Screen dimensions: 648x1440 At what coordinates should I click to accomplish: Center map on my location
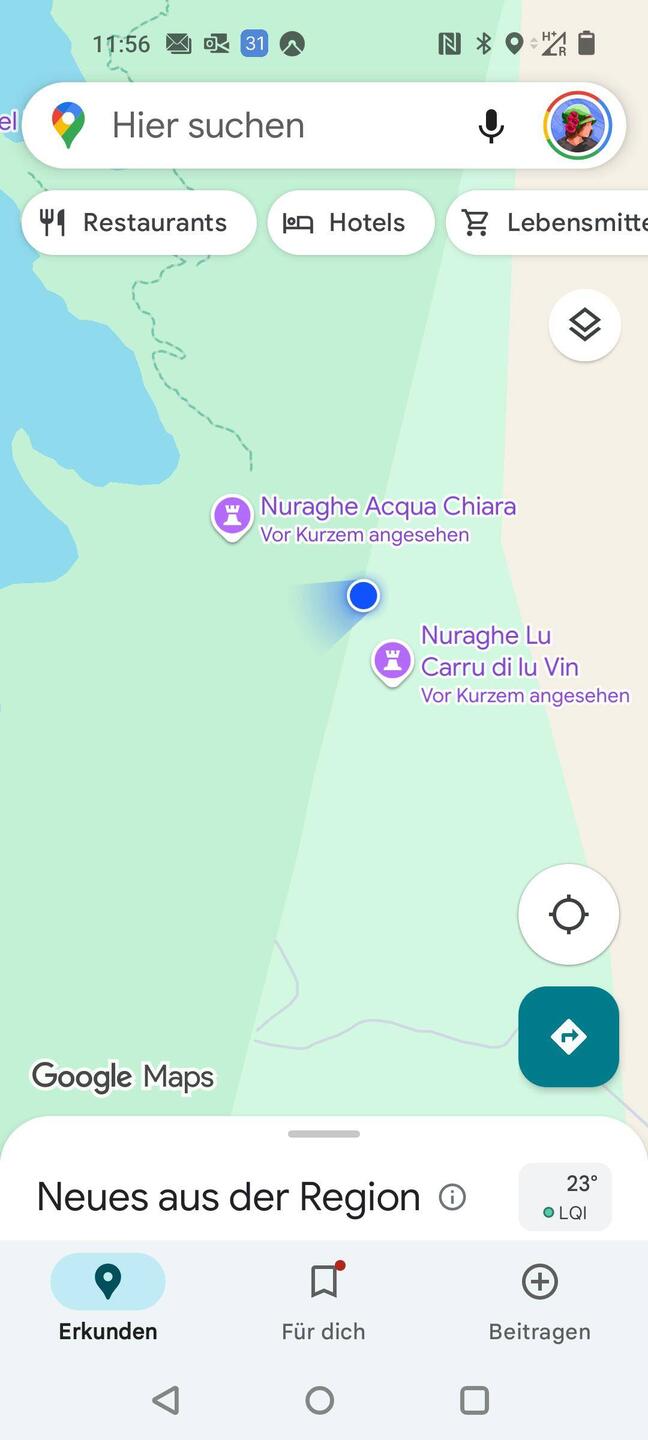[x=568, y=914]
